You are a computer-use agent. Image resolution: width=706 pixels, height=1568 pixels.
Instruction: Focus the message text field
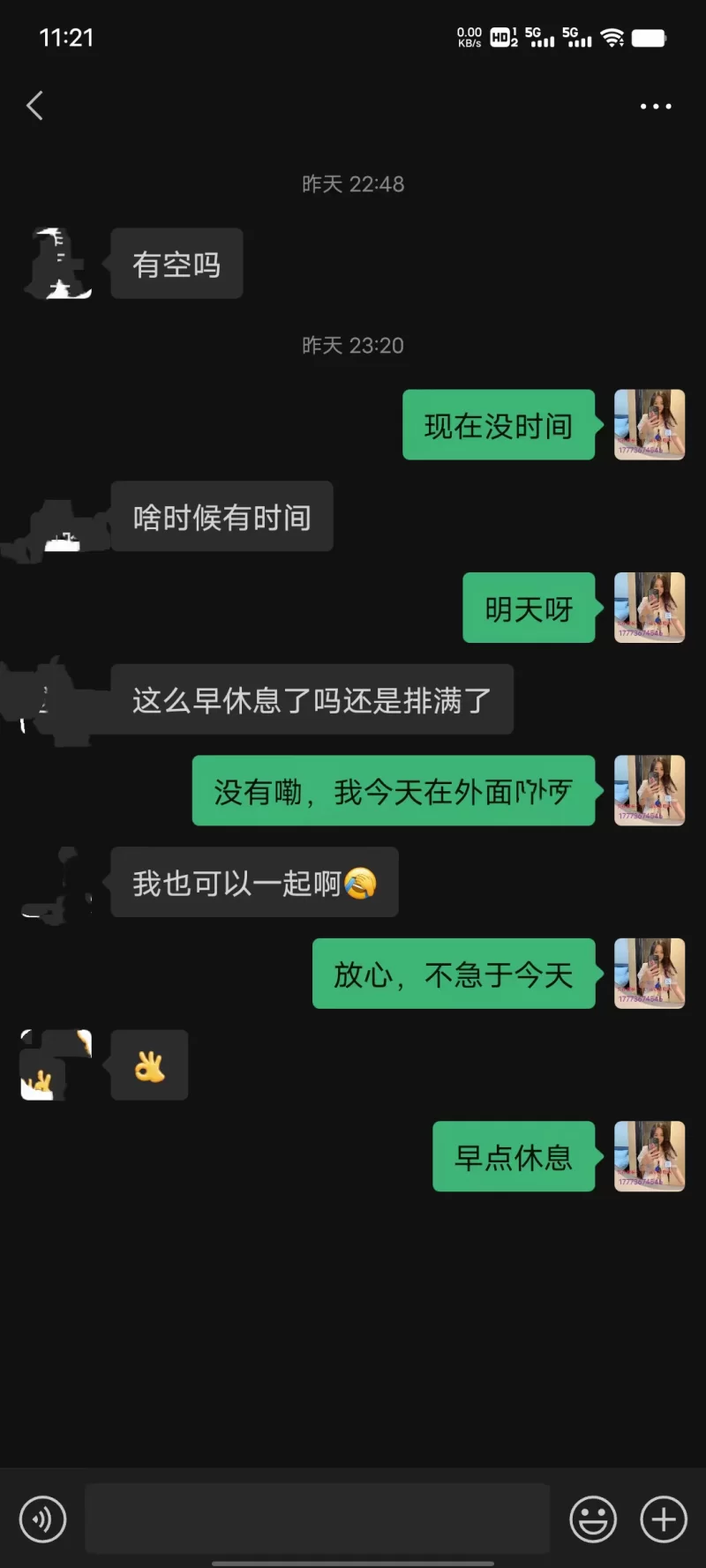click(x=318, y=1518)
